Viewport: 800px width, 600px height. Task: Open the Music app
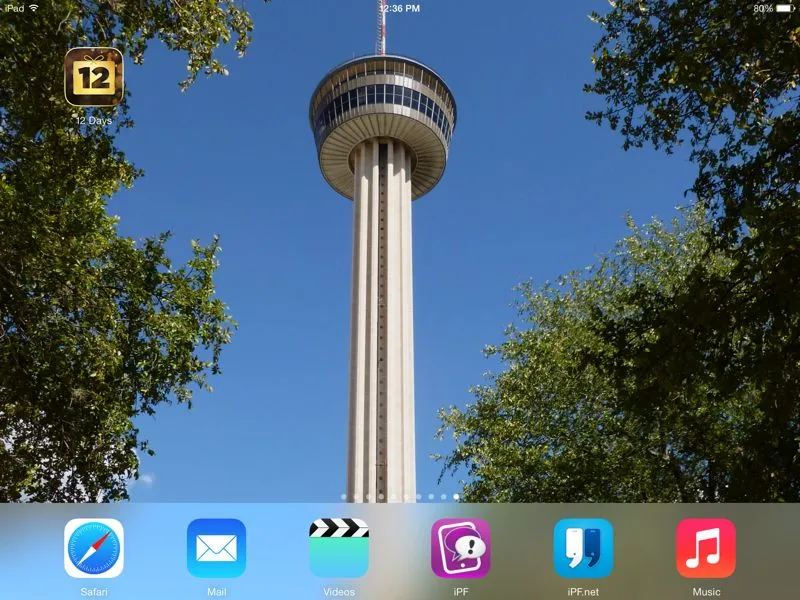pyautogui.click(x=706, y=548)
